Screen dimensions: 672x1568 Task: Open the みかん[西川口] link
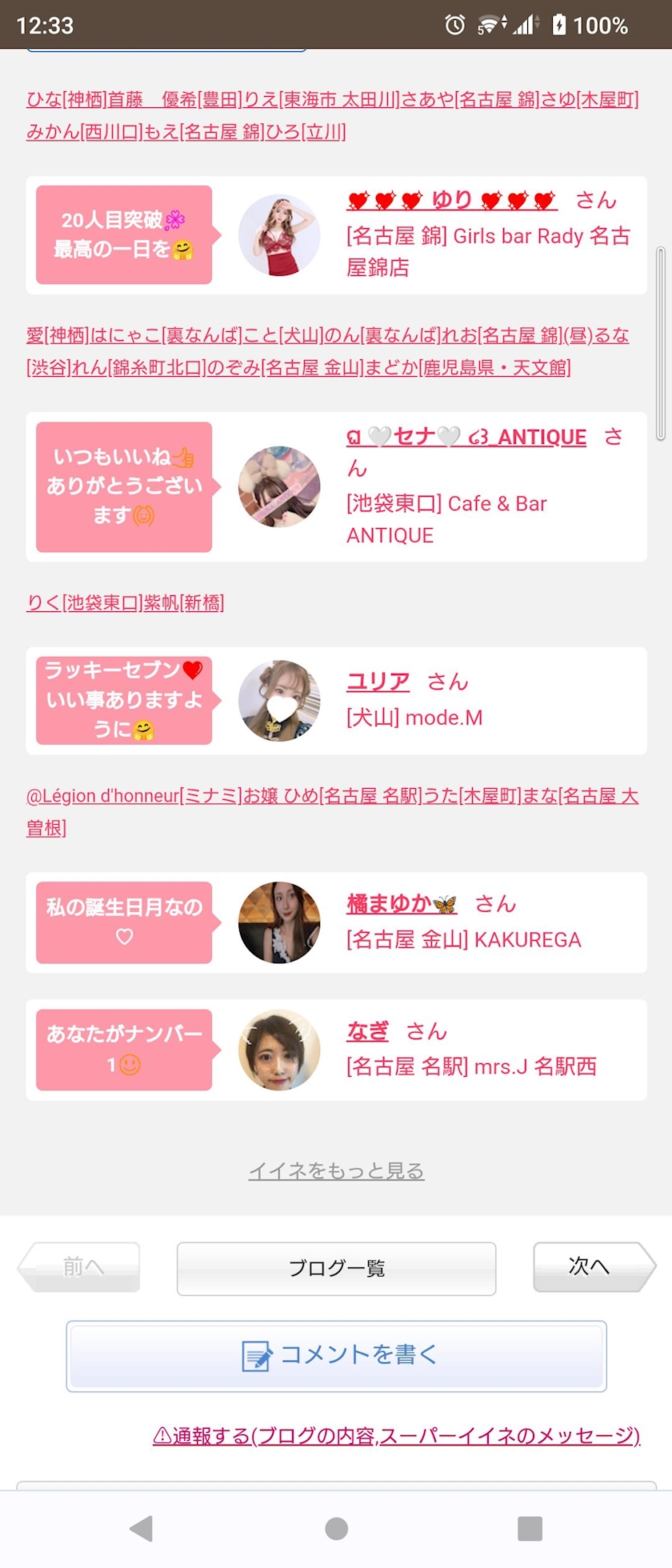point(85,132)
